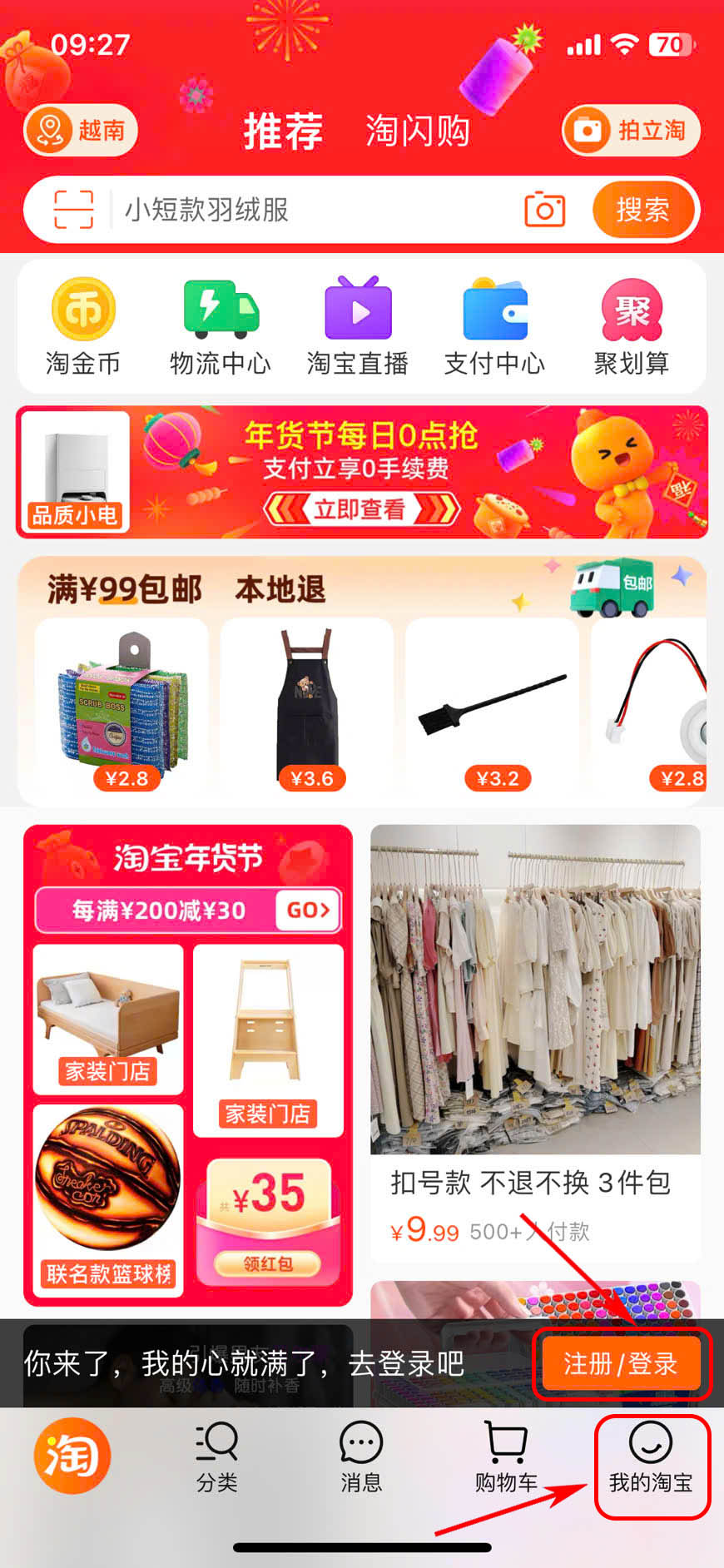Tap the orange 搜索 button
This screenshot has height=1568, width=724.
point(642,210)
